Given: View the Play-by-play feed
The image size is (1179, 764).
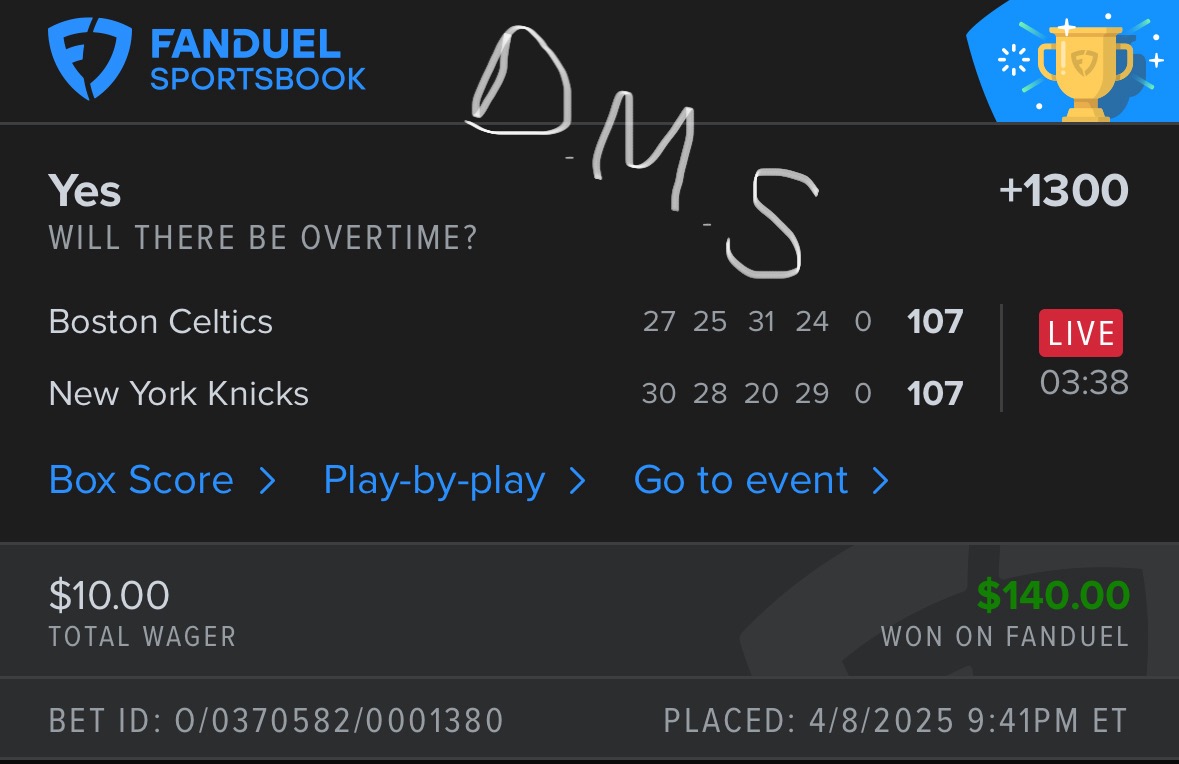Looking at the screenshot, I should [x=453, y=481].
